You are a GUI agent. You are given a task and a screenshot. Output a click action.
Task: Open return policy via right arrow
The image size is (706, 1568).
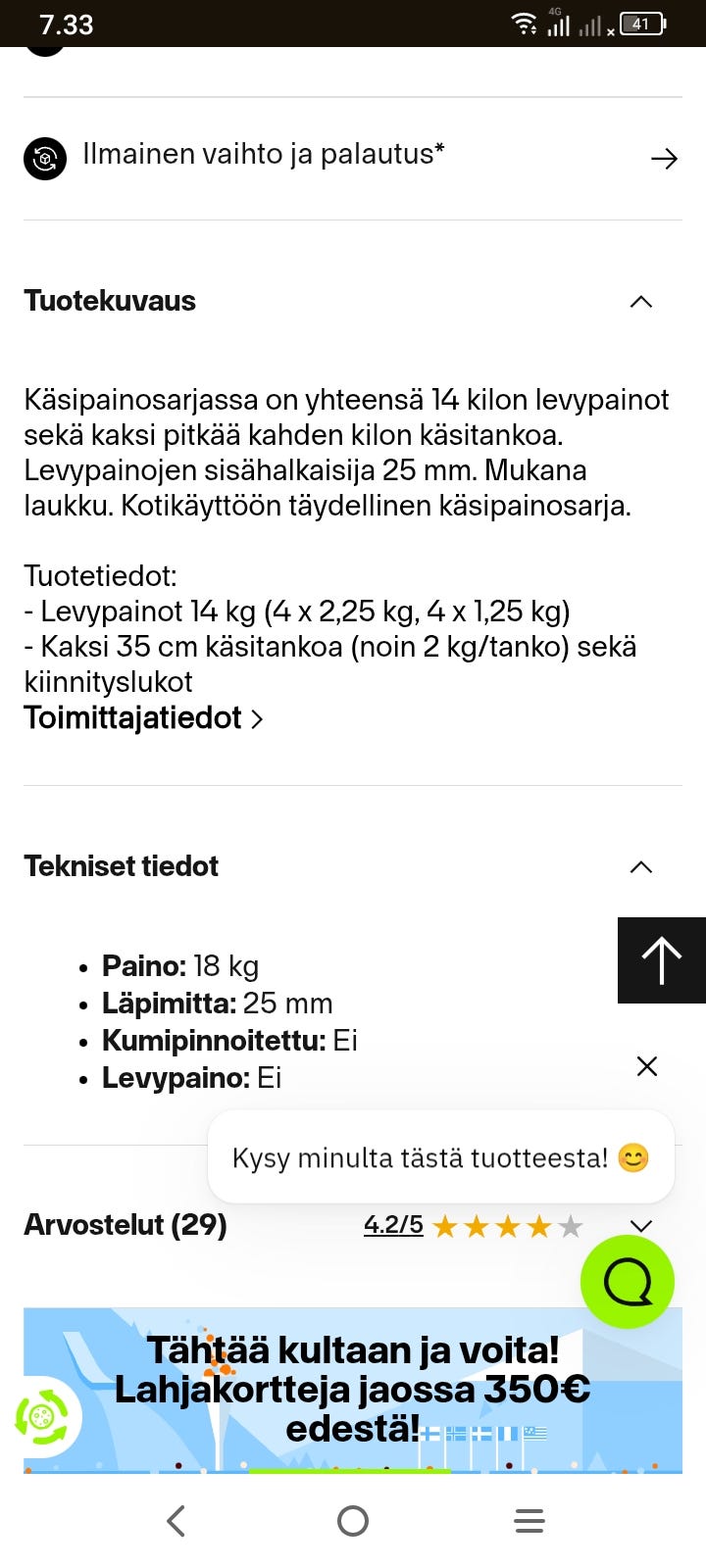pos(665,158)
